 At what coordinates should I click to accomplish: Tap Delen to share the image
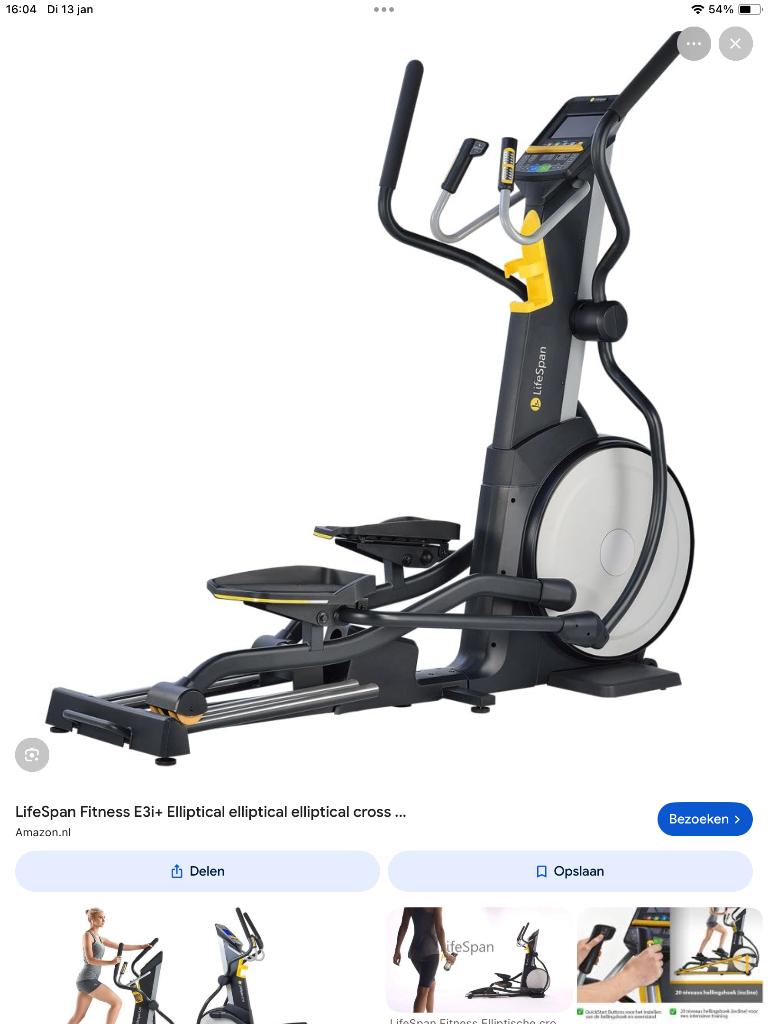pyautogui.click(x=196, y=870)
